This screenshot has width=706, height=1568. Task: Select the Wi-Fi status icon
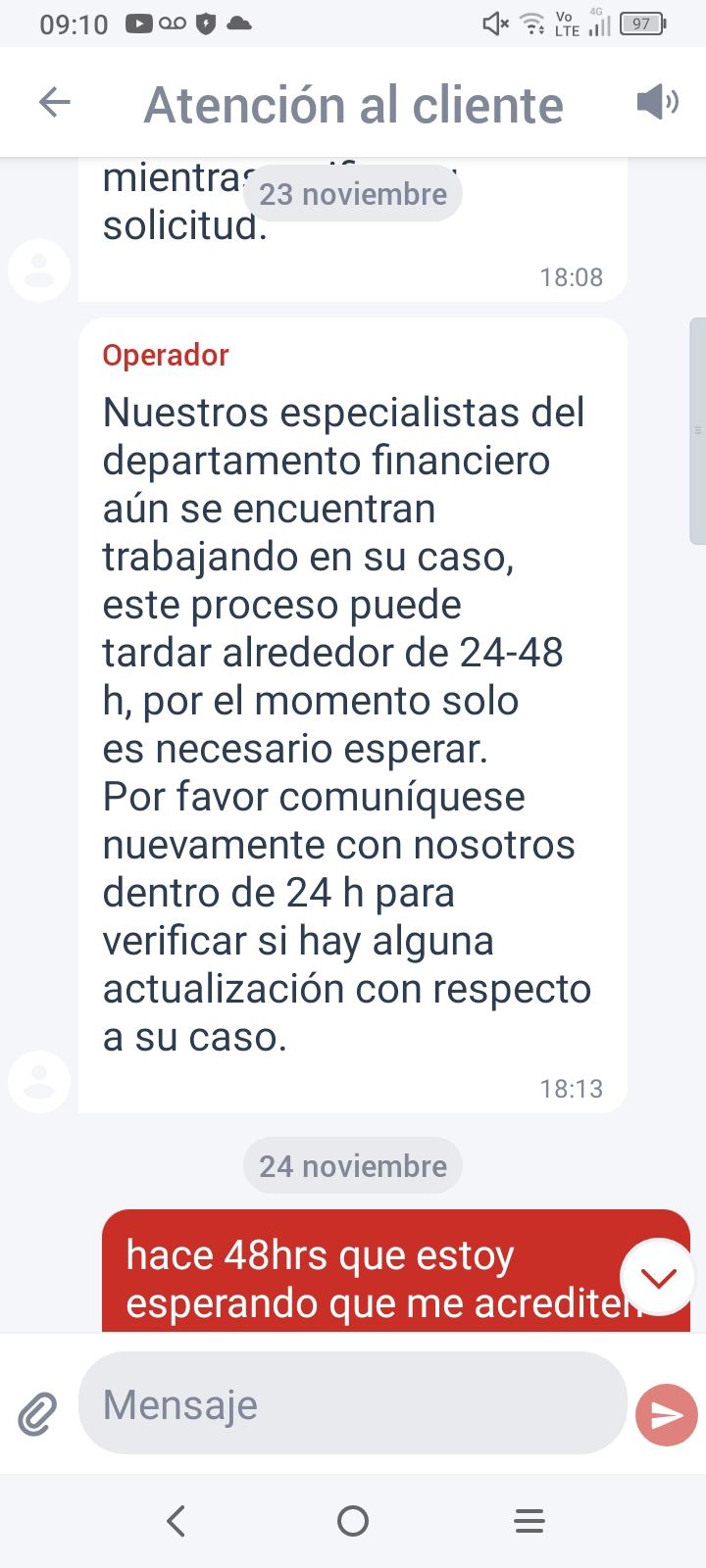pyautogui.click(x=531, y=24)
